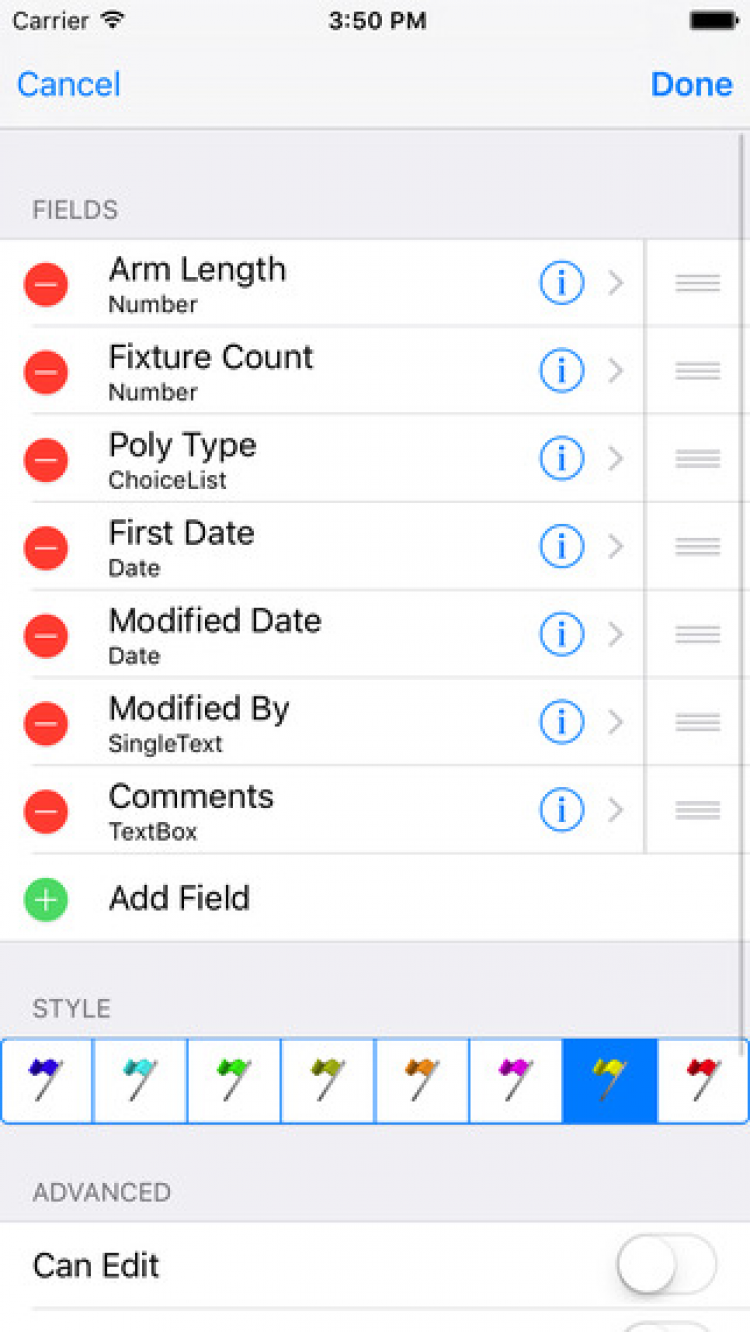This screenshot has width=750, height=1332.
Task: Pick the olive flag style
Action: [327, 1080]
